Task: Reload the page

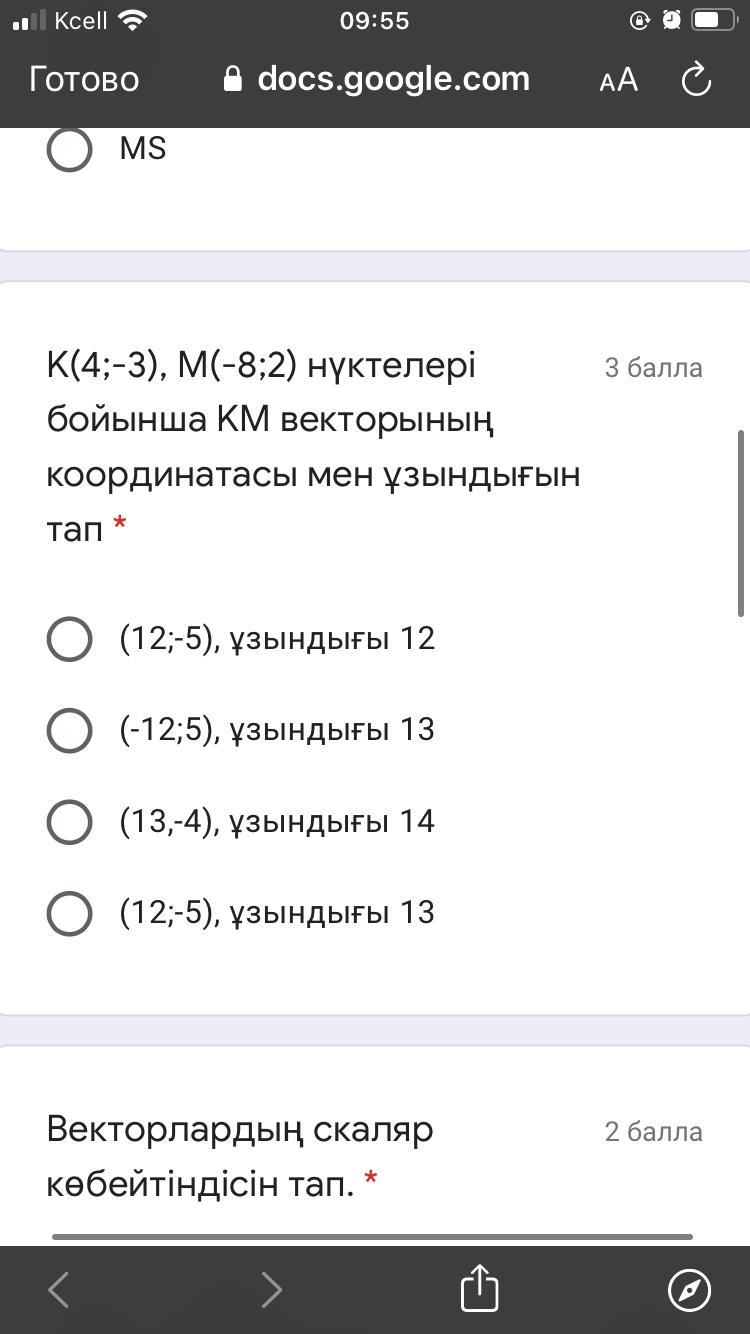Action: tap(696, 80)
